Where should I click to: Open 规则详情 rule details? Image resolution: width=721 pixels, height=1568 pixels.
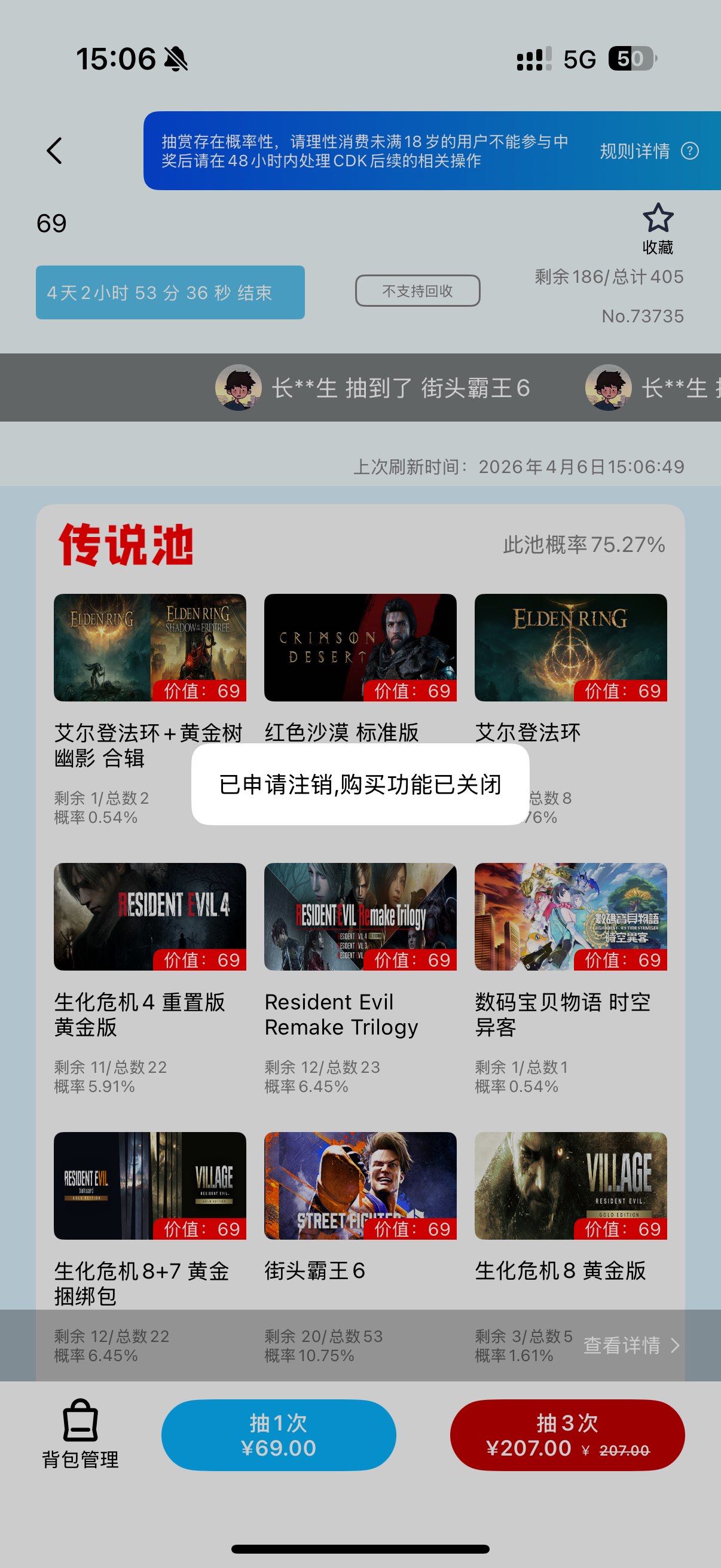(x=648, y=151)
